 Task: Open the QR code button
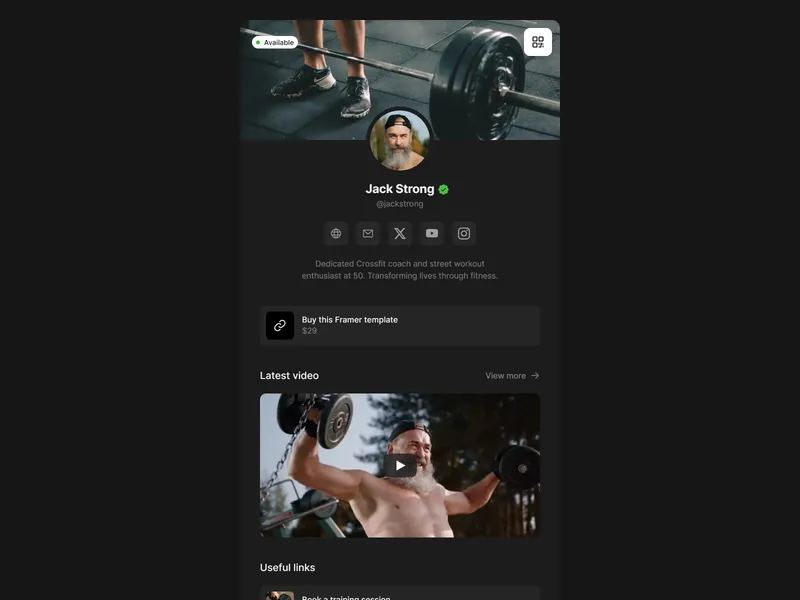pos(538,42)
